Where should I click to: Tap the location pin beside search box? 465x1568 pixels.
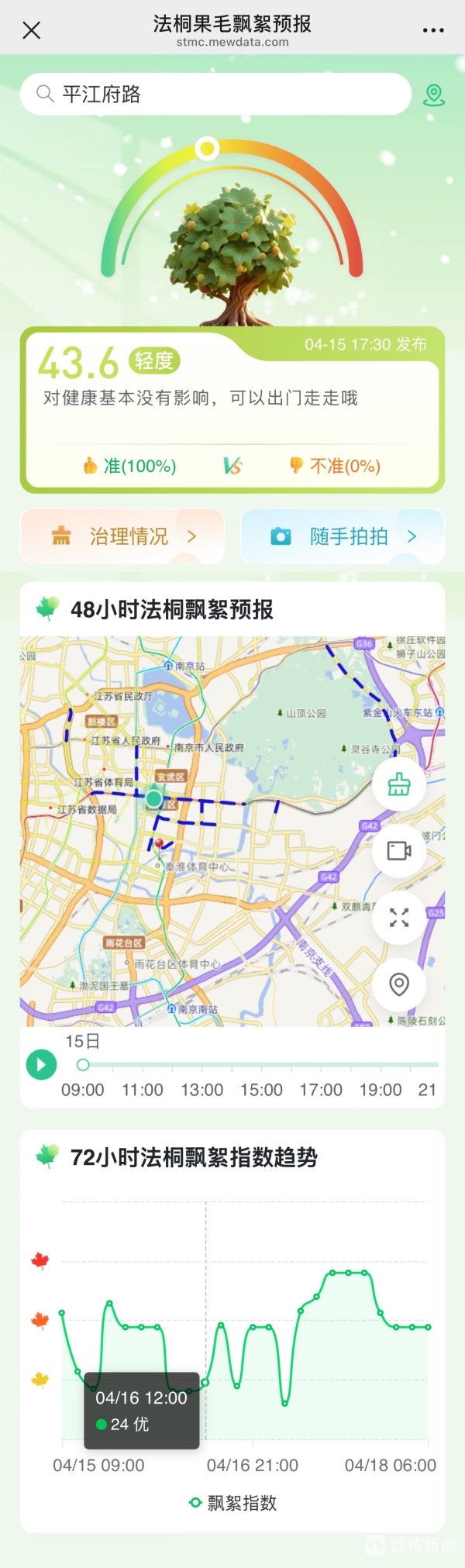434,95
